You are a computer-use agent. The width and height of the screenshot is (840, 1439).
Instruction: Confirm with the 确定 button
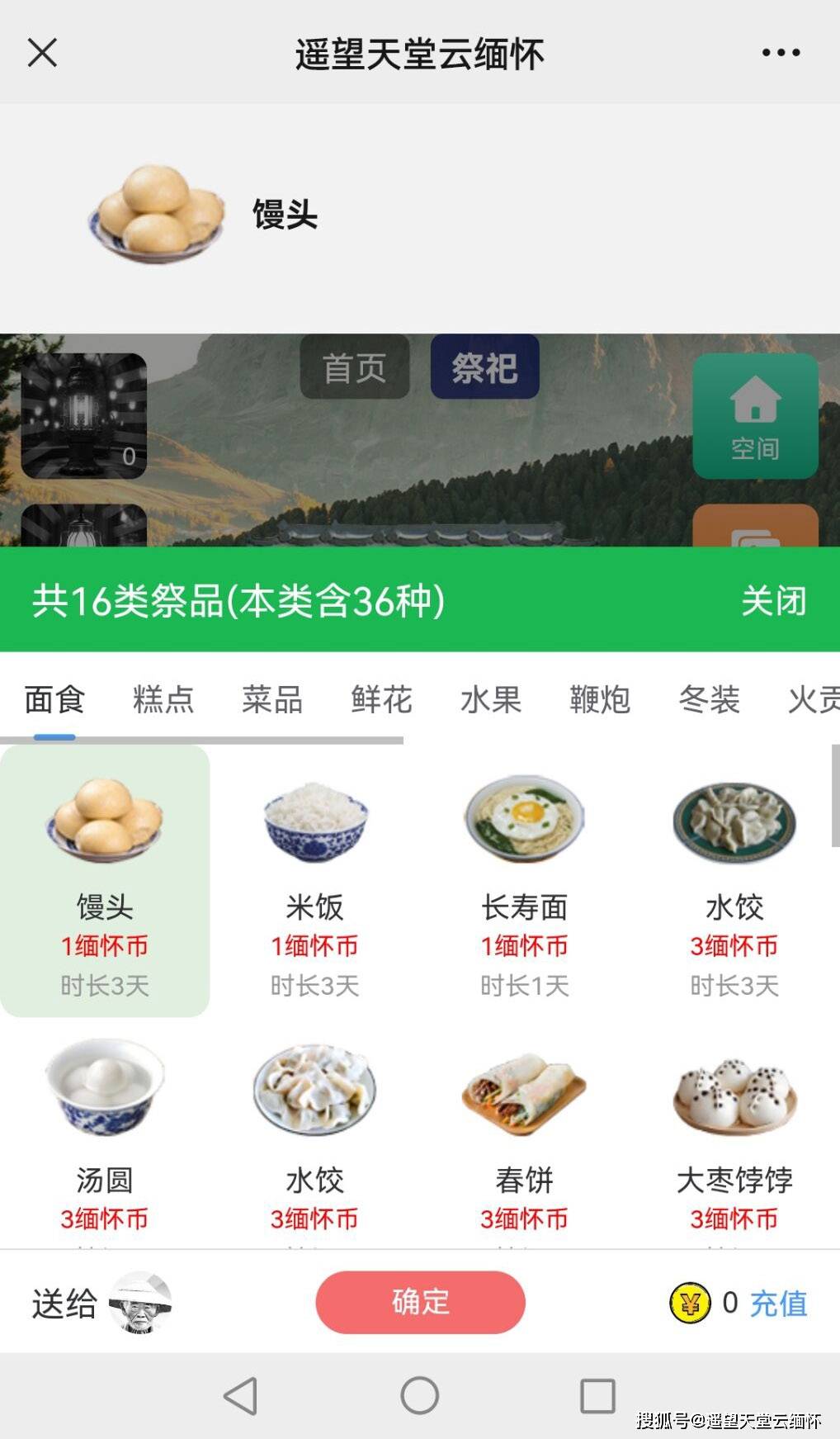tap(420, 1302)
